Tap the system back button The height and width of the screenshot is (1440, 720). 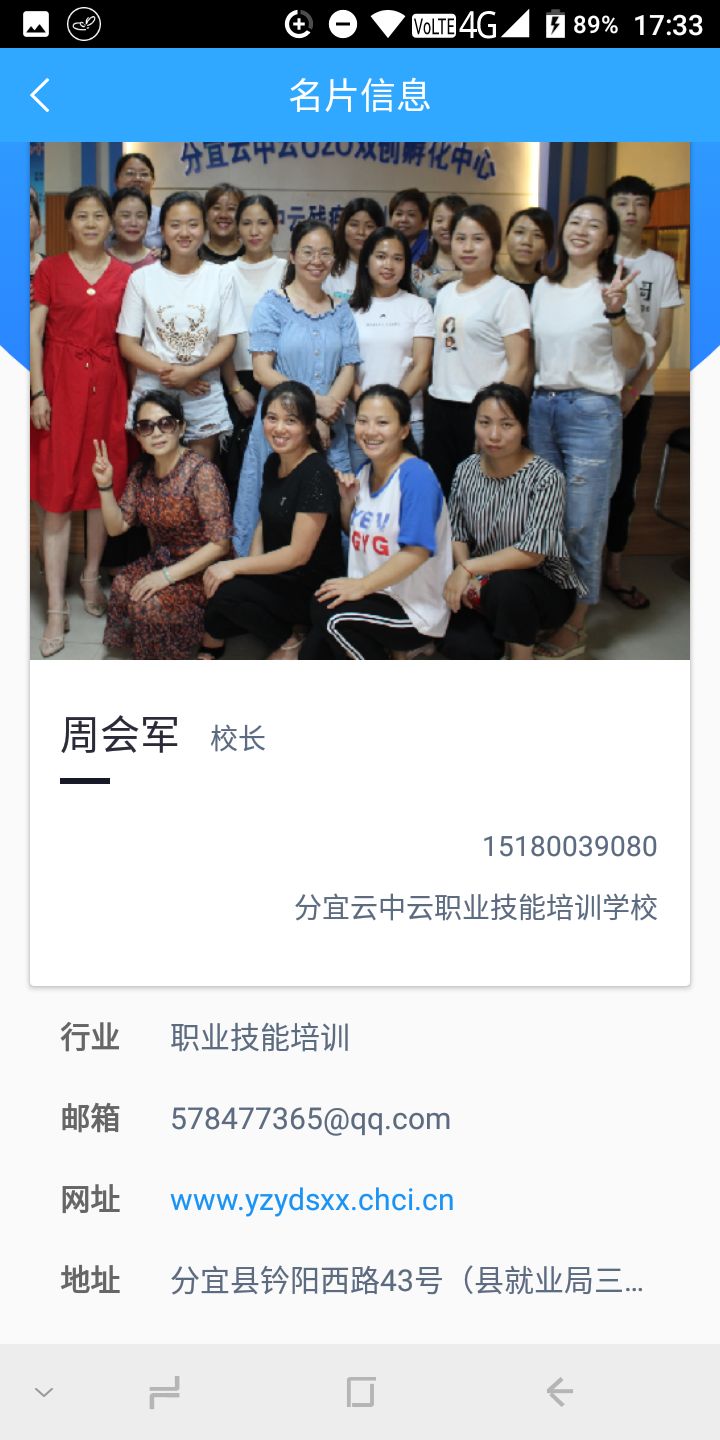[559, 1391]
